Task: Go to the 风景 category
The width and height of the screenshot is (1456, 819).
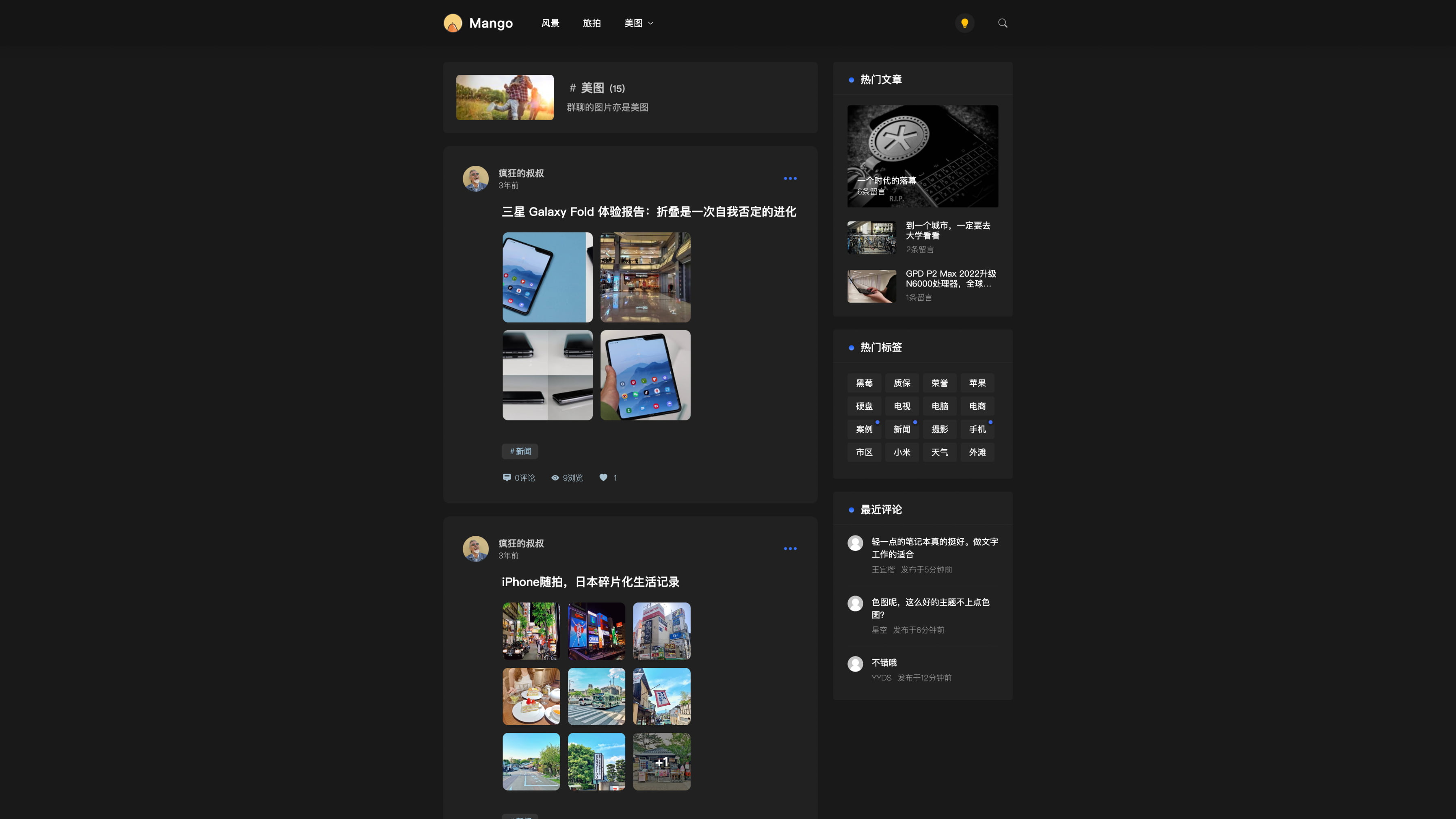Action: (549, 23)
